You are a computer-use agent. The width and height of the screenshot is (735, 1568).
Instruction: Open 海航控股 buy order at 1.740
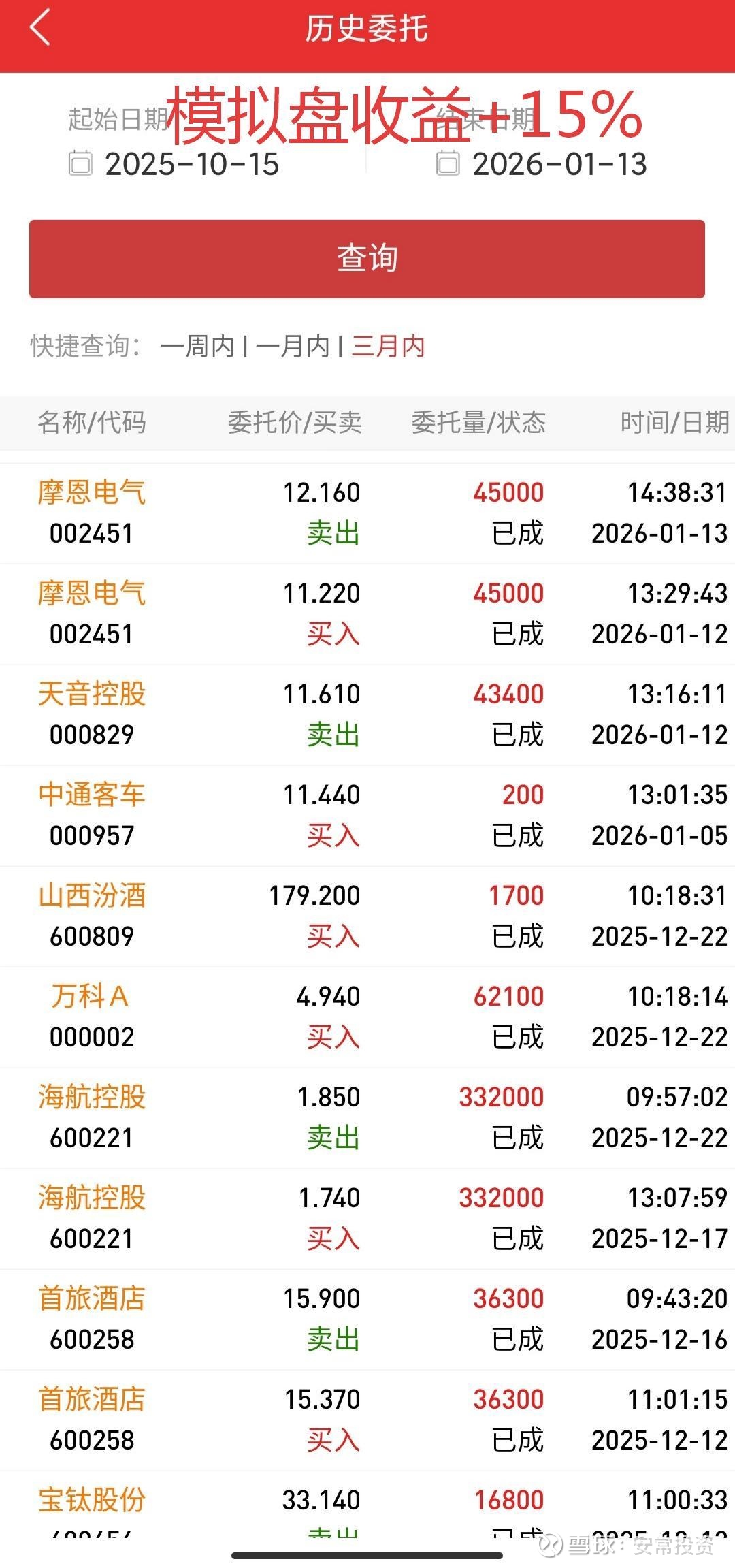click(x=367, y=1218)
